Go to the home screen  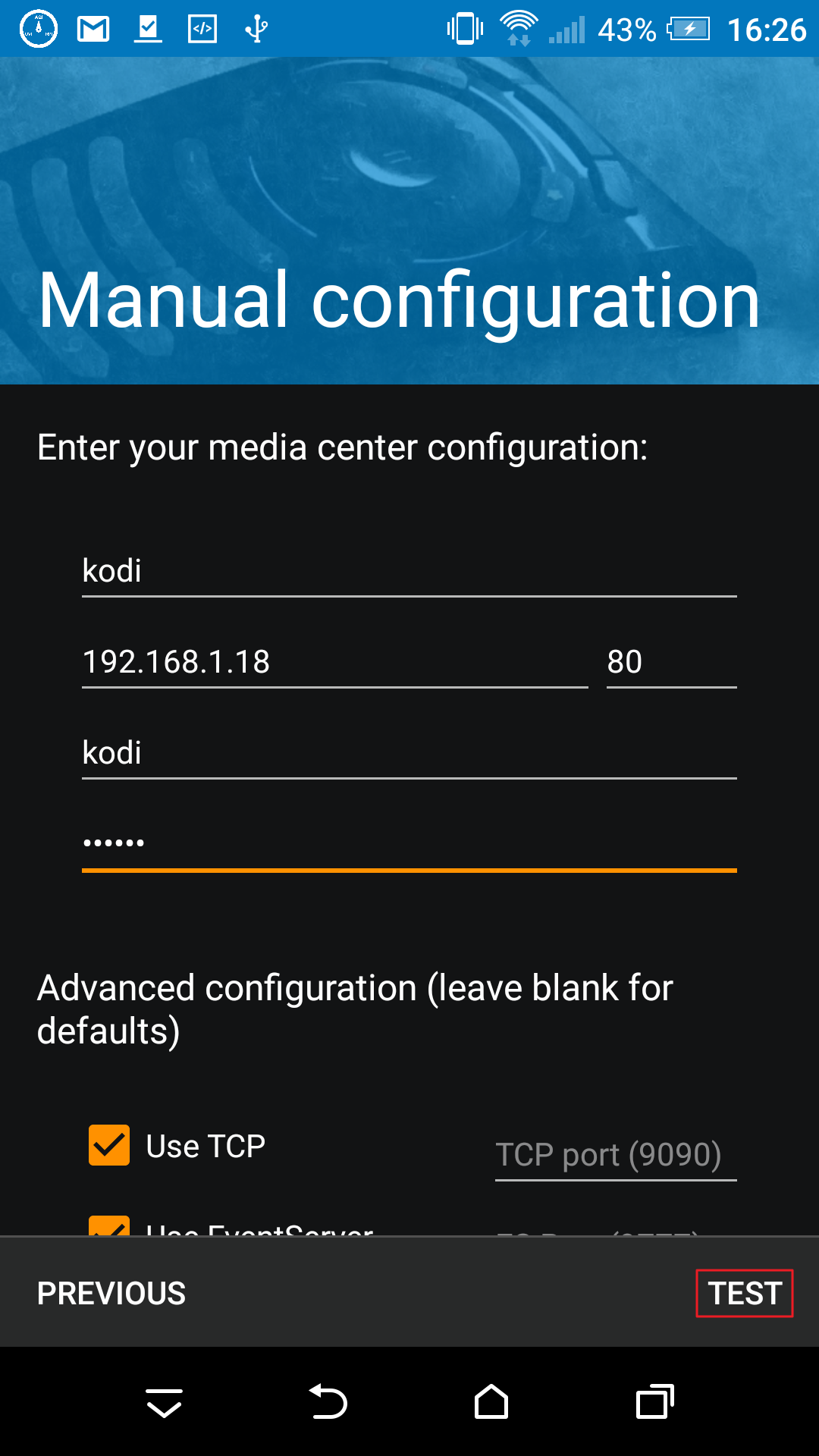click(x=491, y=1401)
